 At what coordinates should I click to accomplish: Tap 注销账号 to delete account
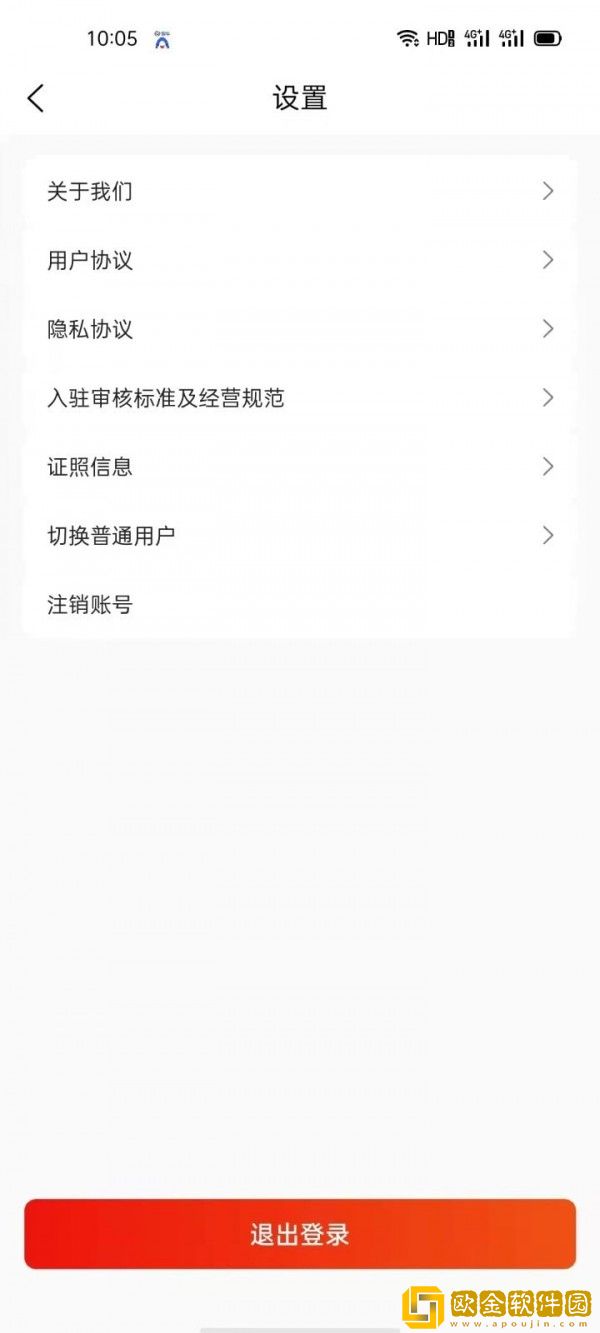coord(299,605)
